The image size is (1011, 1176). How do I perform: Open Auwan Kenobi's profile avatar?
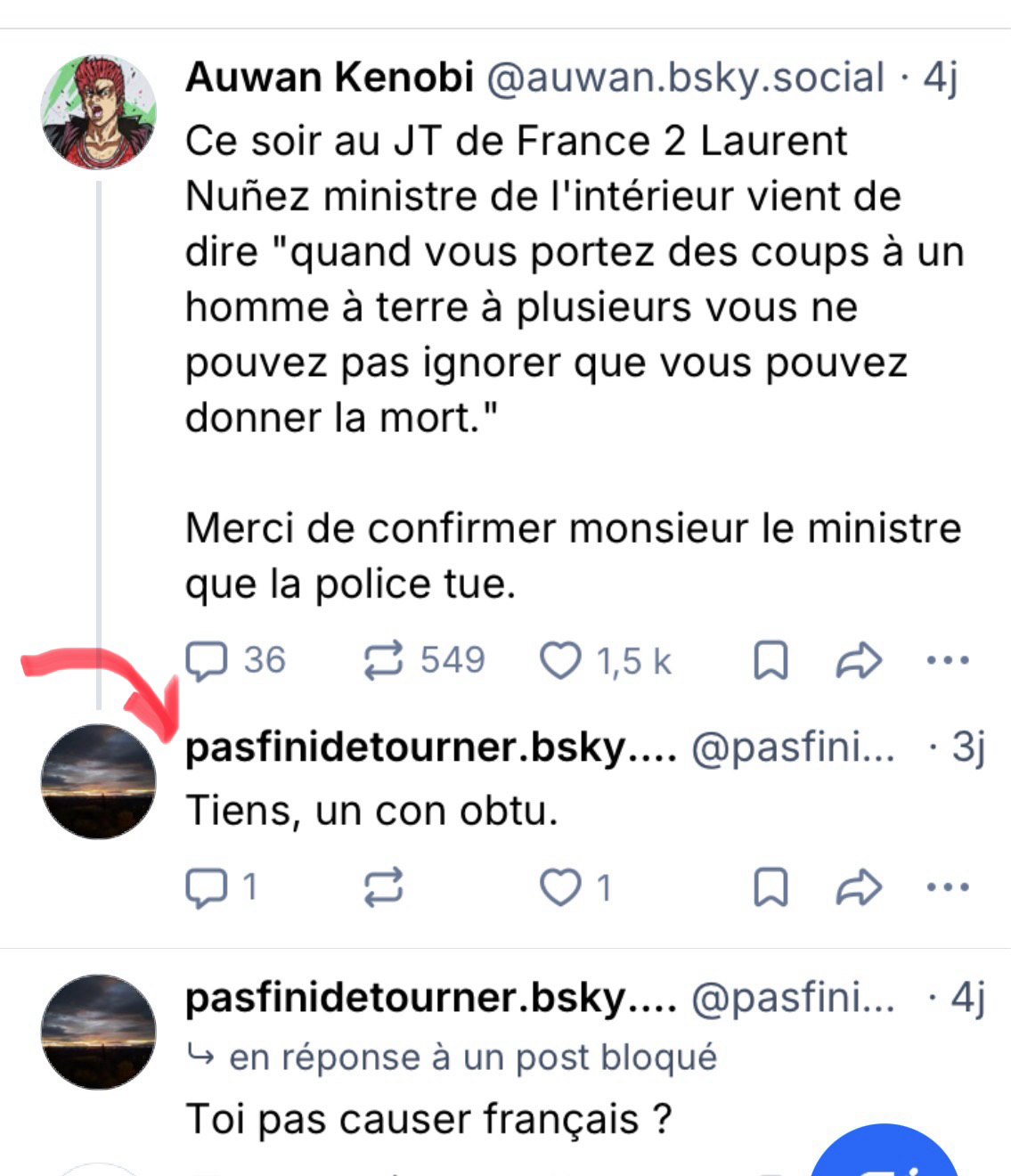pyautogui.click(x=99, y=111)
